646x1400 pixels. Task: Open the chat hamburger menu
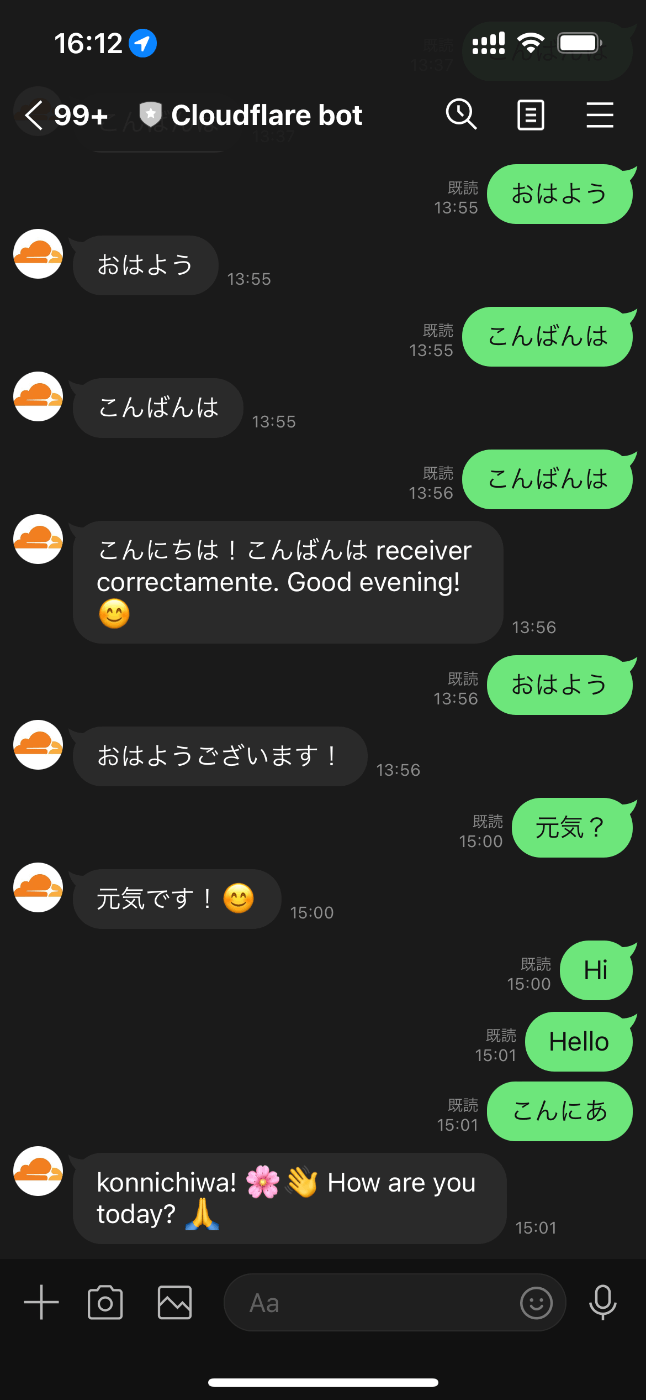[600, 115]
